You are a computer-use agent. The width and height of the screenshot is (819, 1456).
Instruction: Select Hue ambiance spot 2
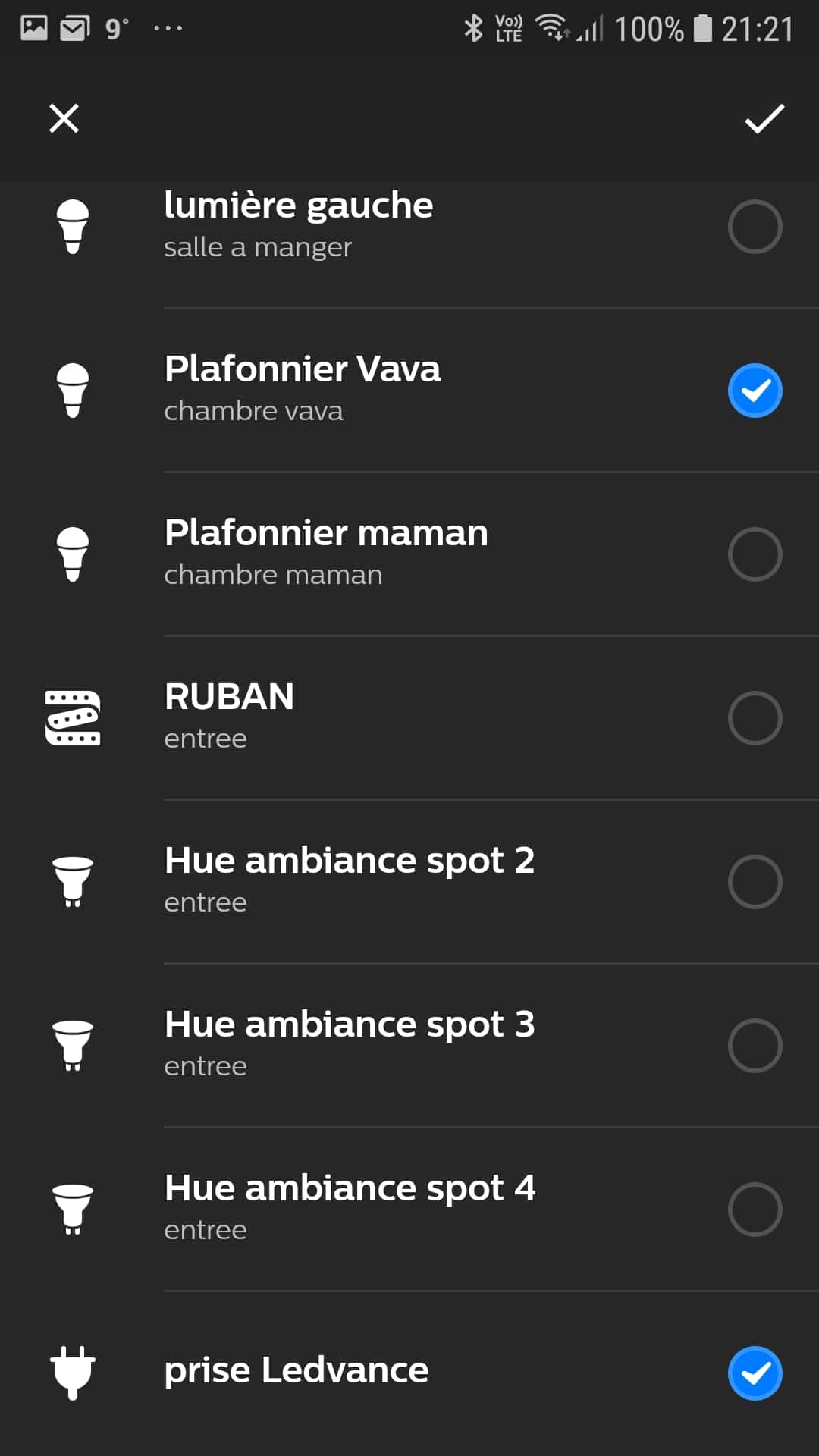pos(755,882)
